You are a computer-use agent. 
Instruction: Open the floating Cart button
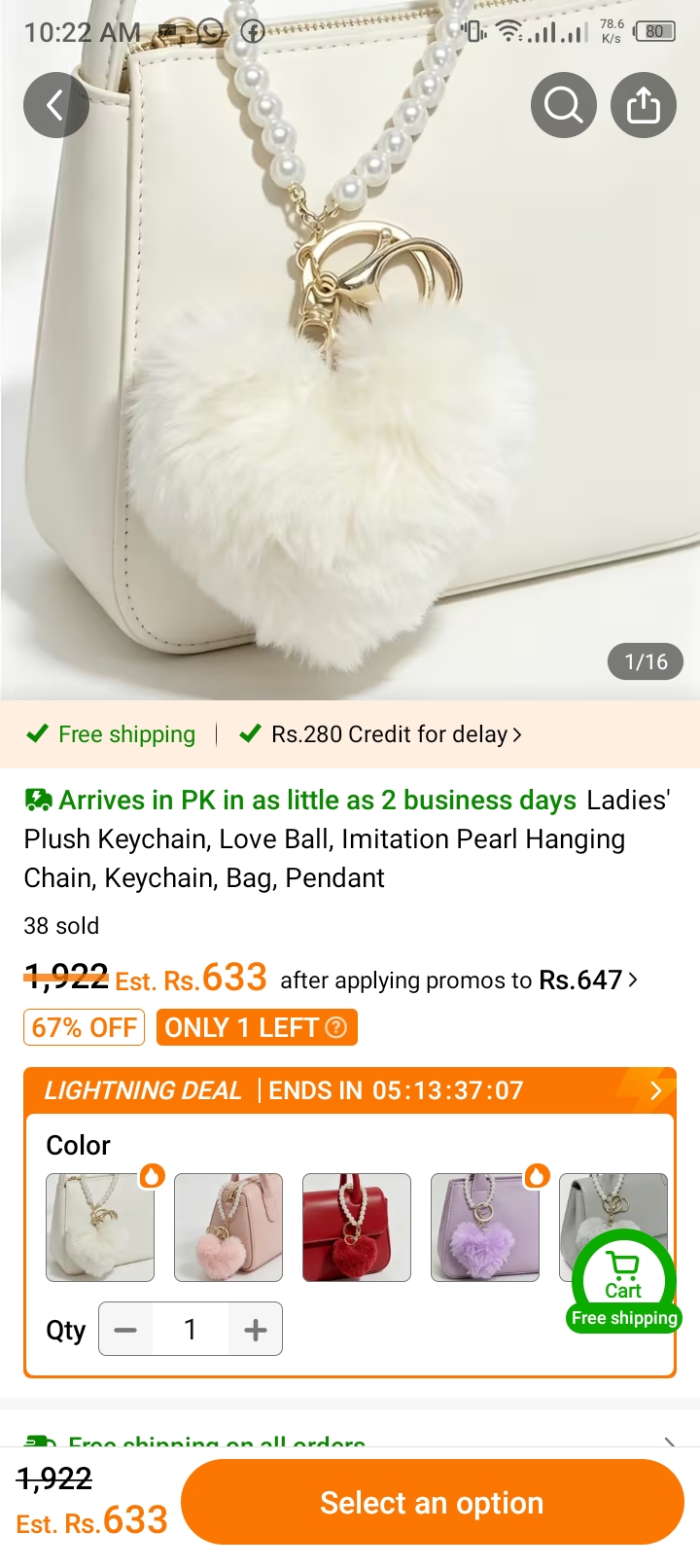tap(623, 1280)
